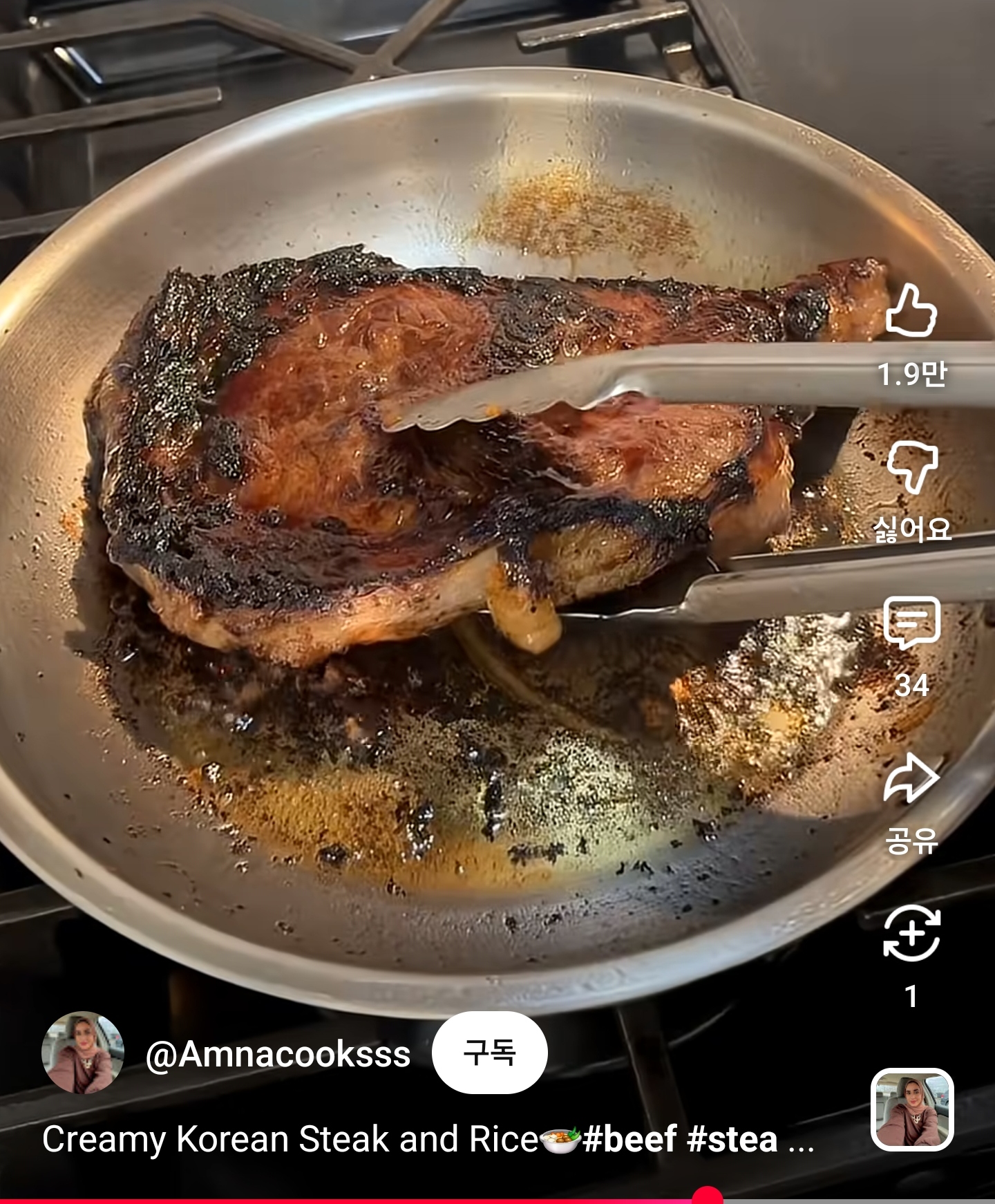Visit the @Amnacooksss channel name
This screenshot has height=1204, width=995.
(x=278, y=1055)
